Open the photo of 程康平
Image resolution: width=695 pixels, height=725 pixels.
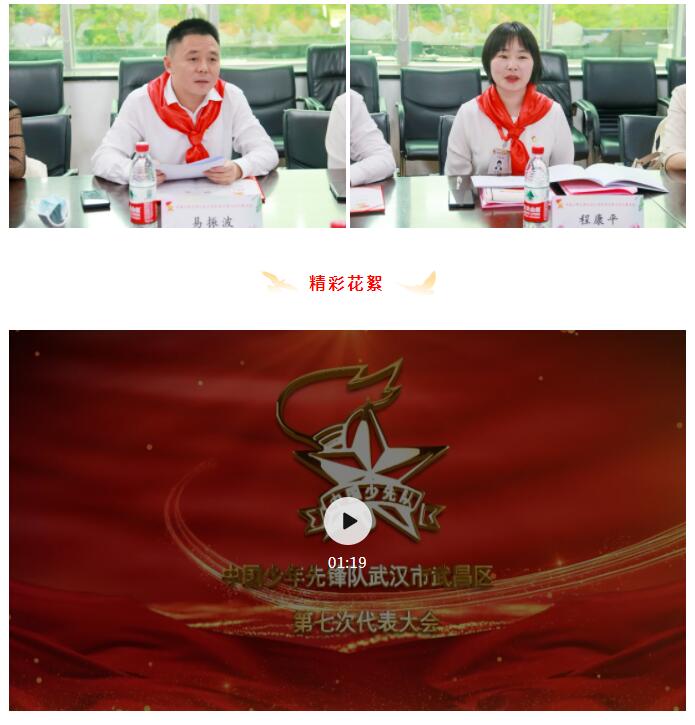point(517,115)
